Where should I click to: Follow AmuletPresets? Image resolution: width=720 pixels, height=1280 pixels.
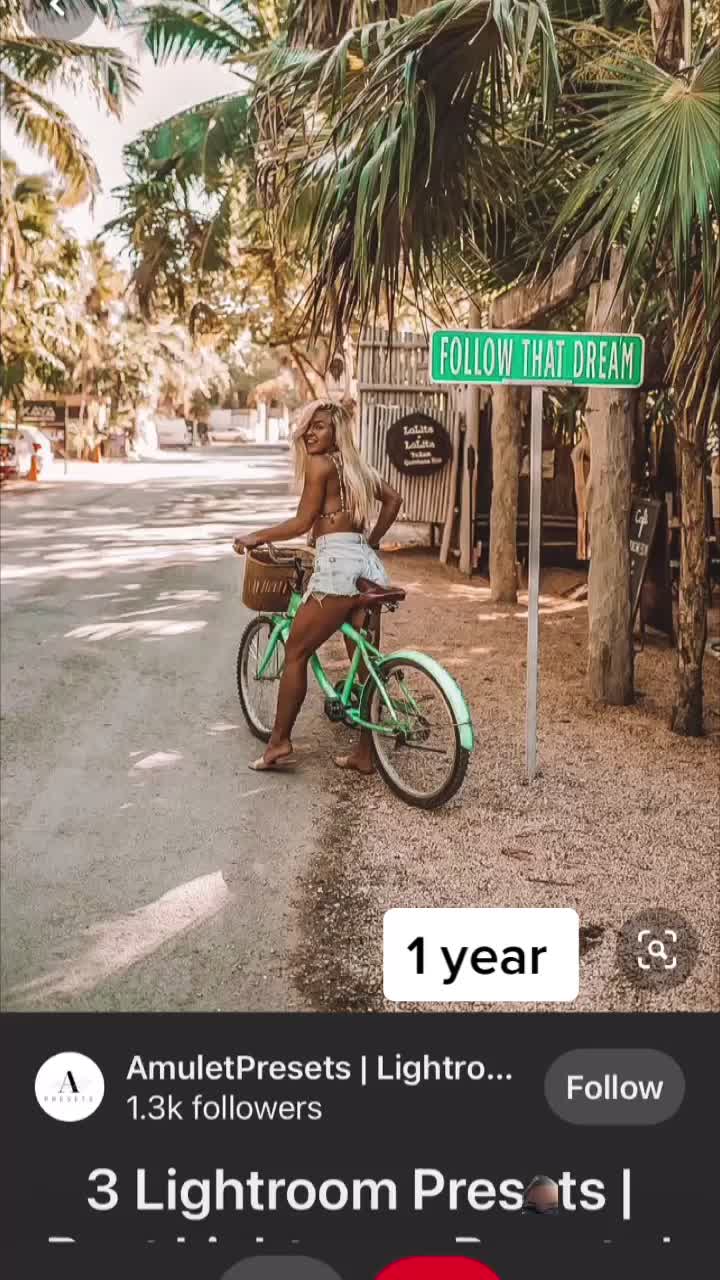click(x=614, y=1087)
